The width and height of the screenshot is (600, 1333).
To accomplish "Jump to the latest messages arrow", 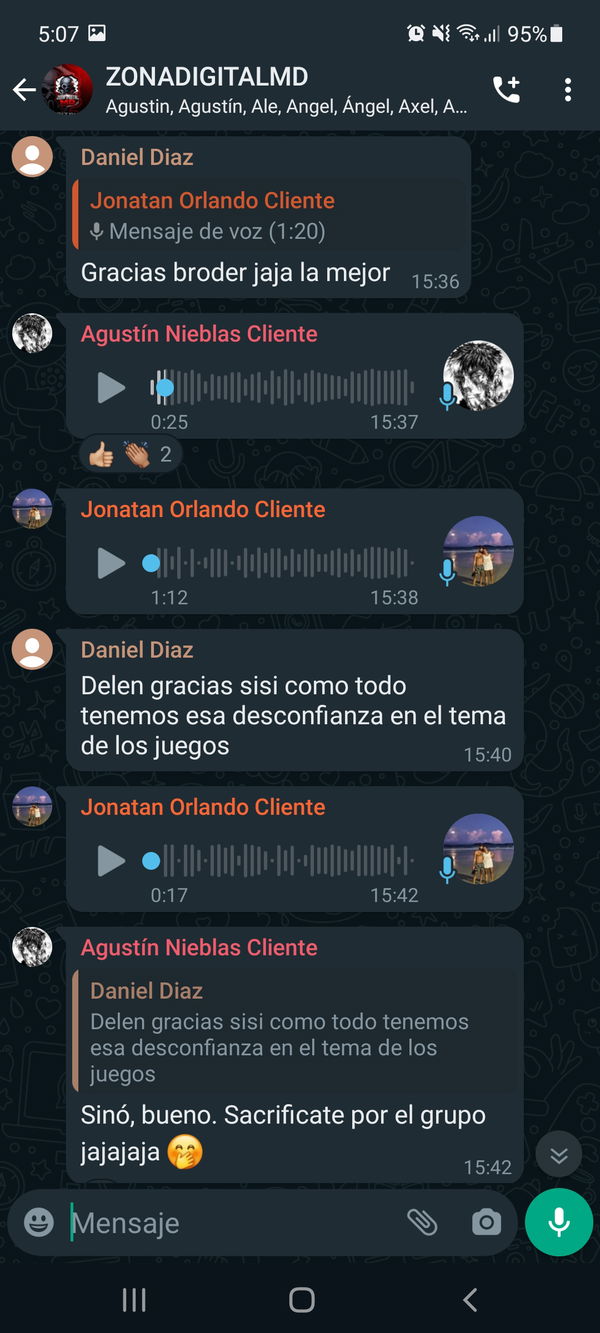I will 559,1156.
